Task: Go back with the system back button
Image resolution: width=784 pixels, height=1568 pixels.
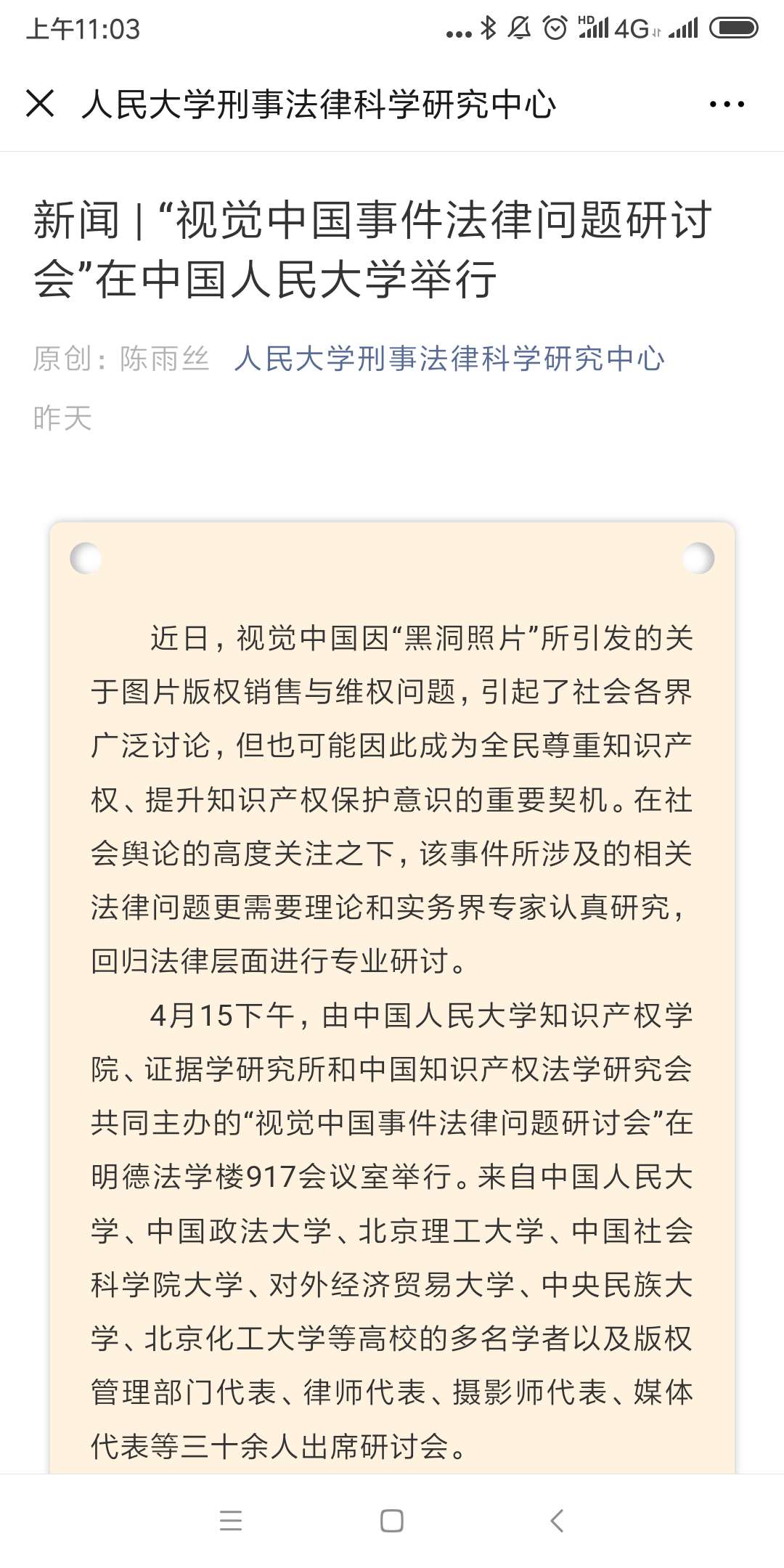Action: [x=557, y=1520]
